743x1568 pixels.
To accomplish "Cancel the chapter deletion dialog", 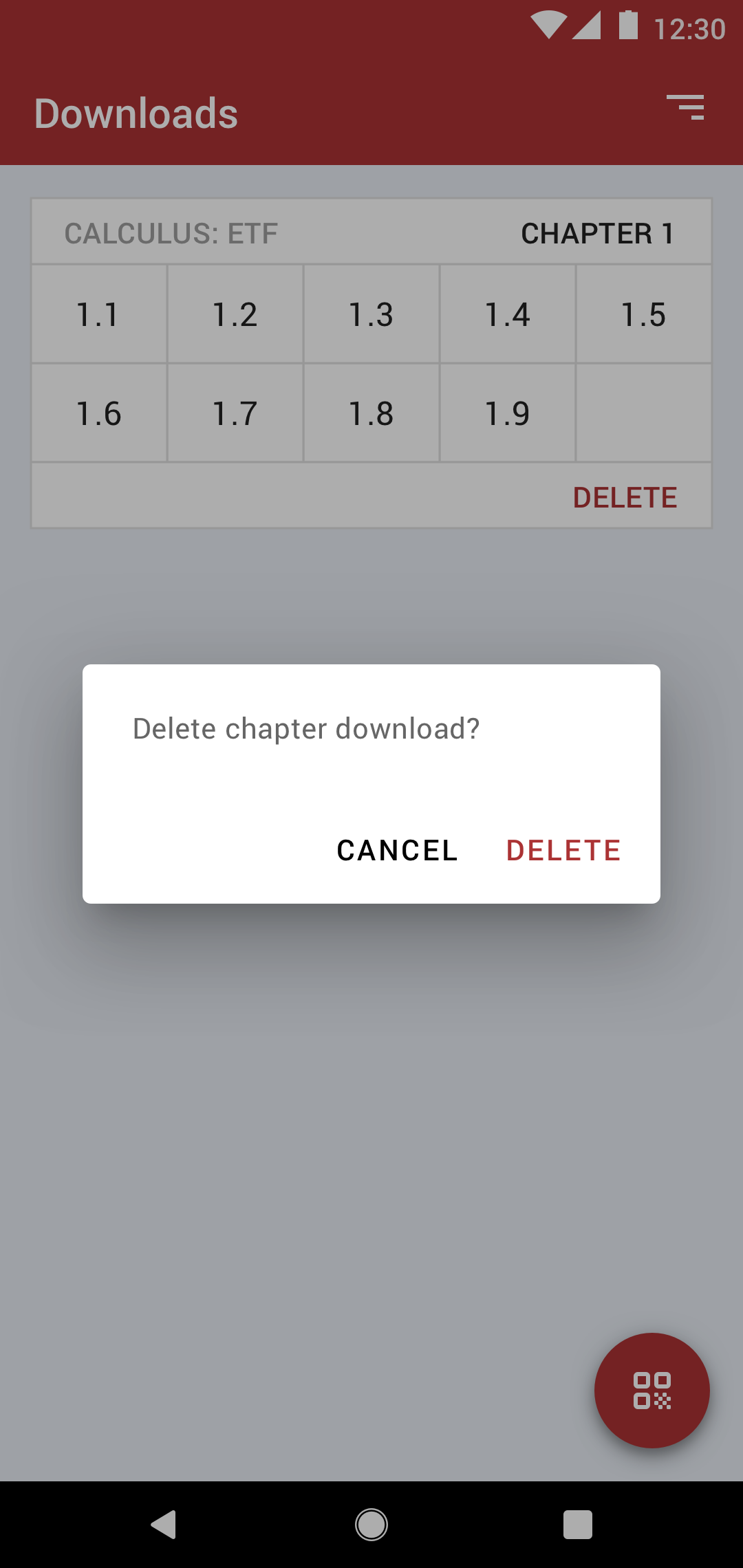I will point(397,851).
